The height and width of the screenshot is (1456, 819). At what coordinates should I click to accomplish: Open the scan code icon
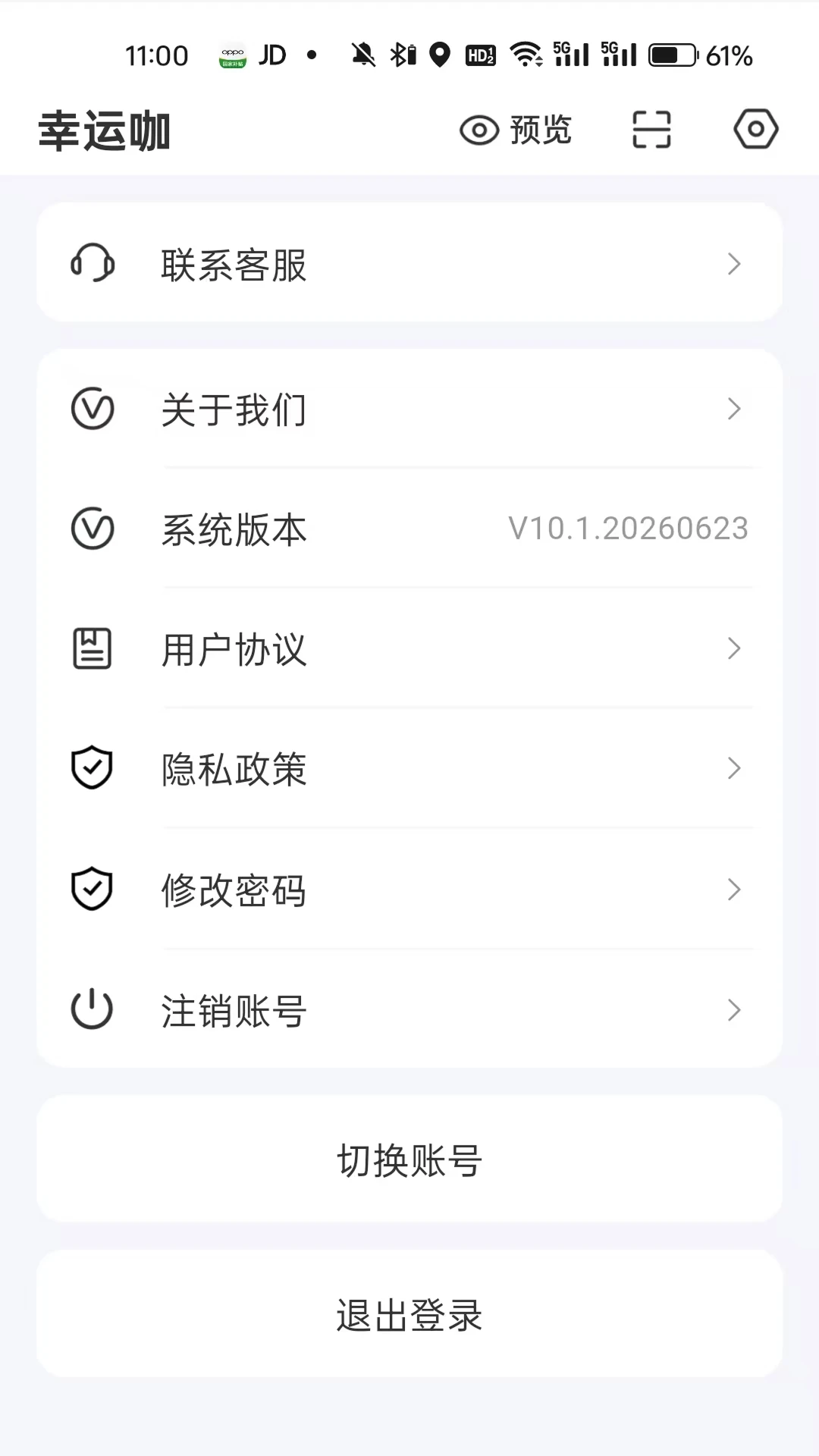(x=651, y=130)
